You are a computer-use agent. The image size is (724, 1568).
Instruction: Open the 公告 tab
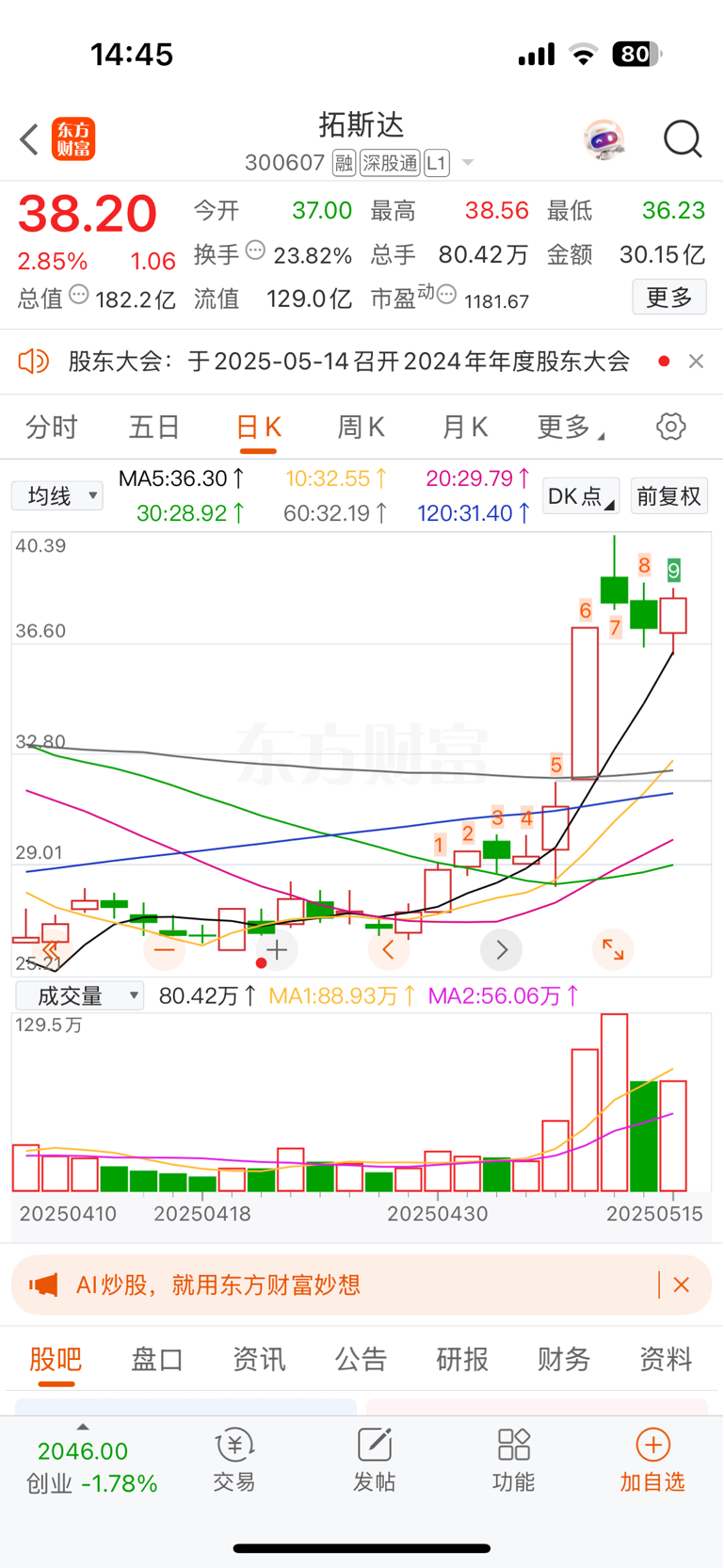(x=361, y=1359)
